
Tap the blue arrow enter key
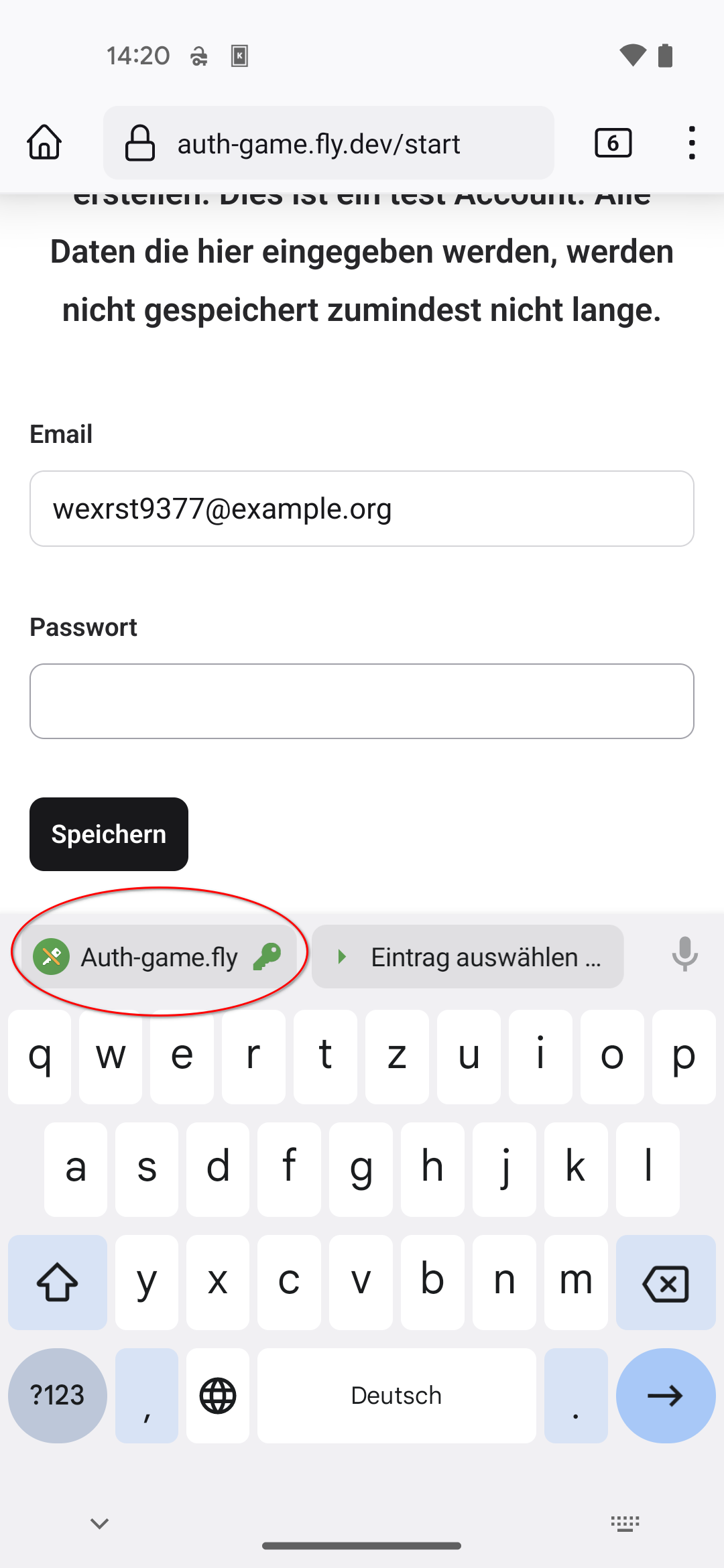[665, 1395]
